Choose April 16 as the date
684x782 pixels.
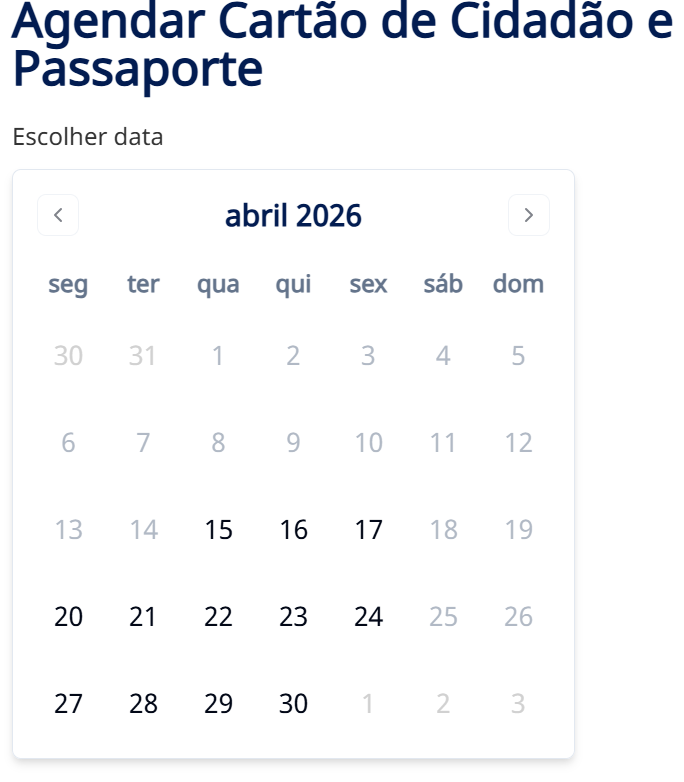point(293,530)
